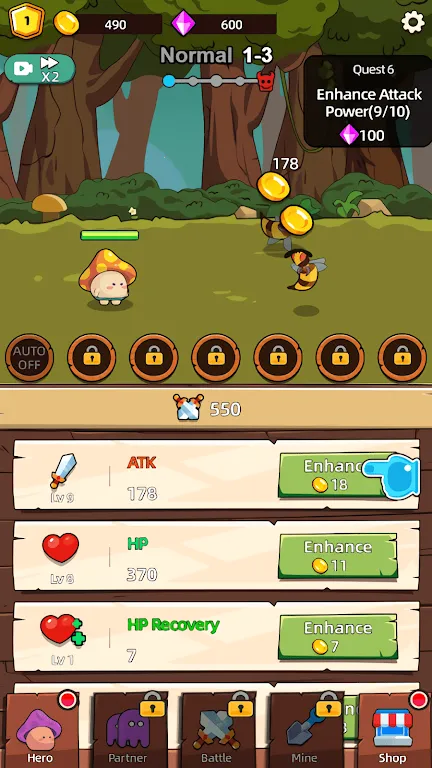Tap the player level 1 badge

27,21
